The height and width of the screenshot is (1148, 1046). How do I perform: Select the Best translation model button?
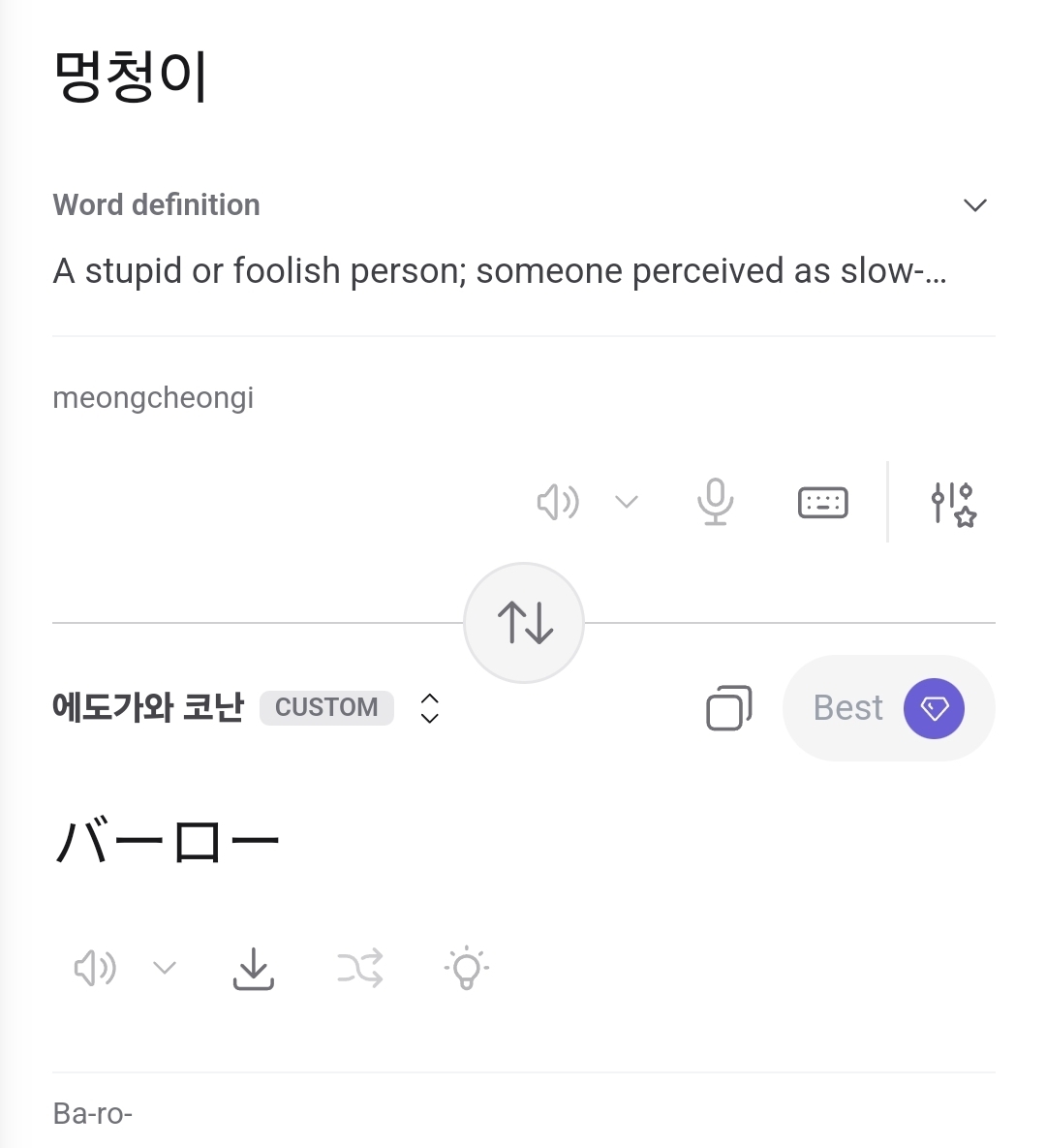pos(888,708)
